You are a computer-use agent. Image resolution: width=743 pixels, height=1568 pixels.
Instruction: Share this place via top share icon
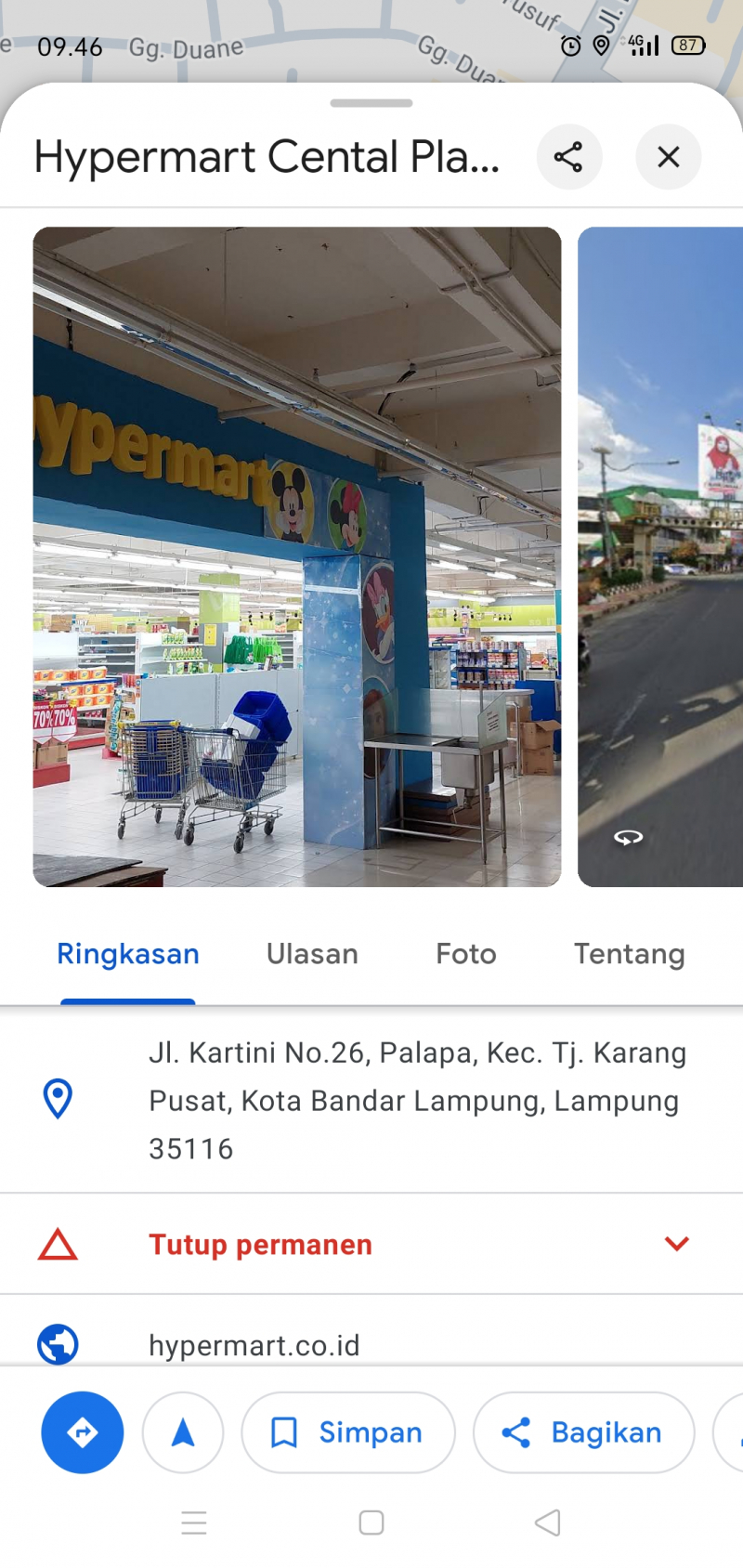point(568,157)
